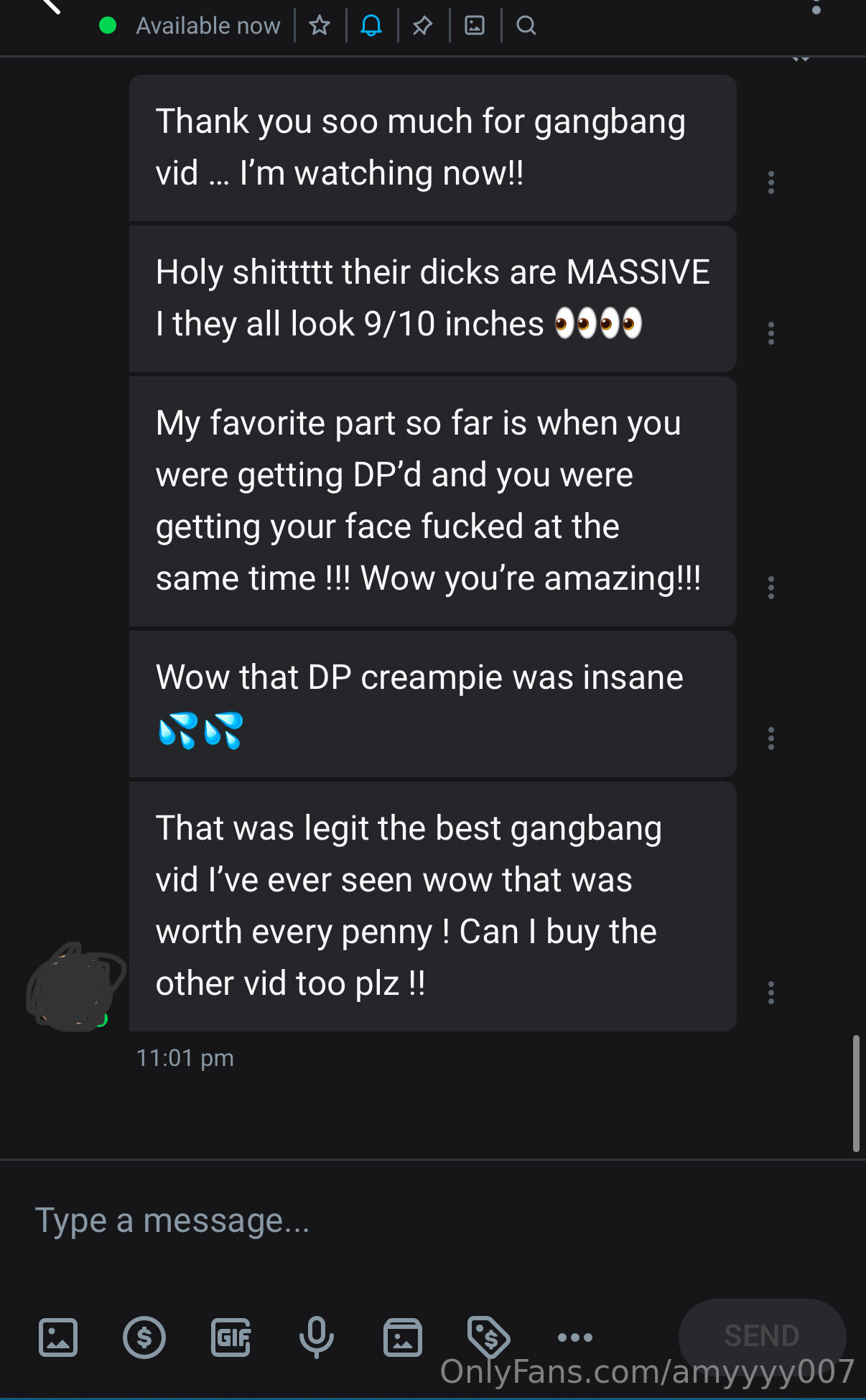Set a message price with the tag icon

[488, 1338]
